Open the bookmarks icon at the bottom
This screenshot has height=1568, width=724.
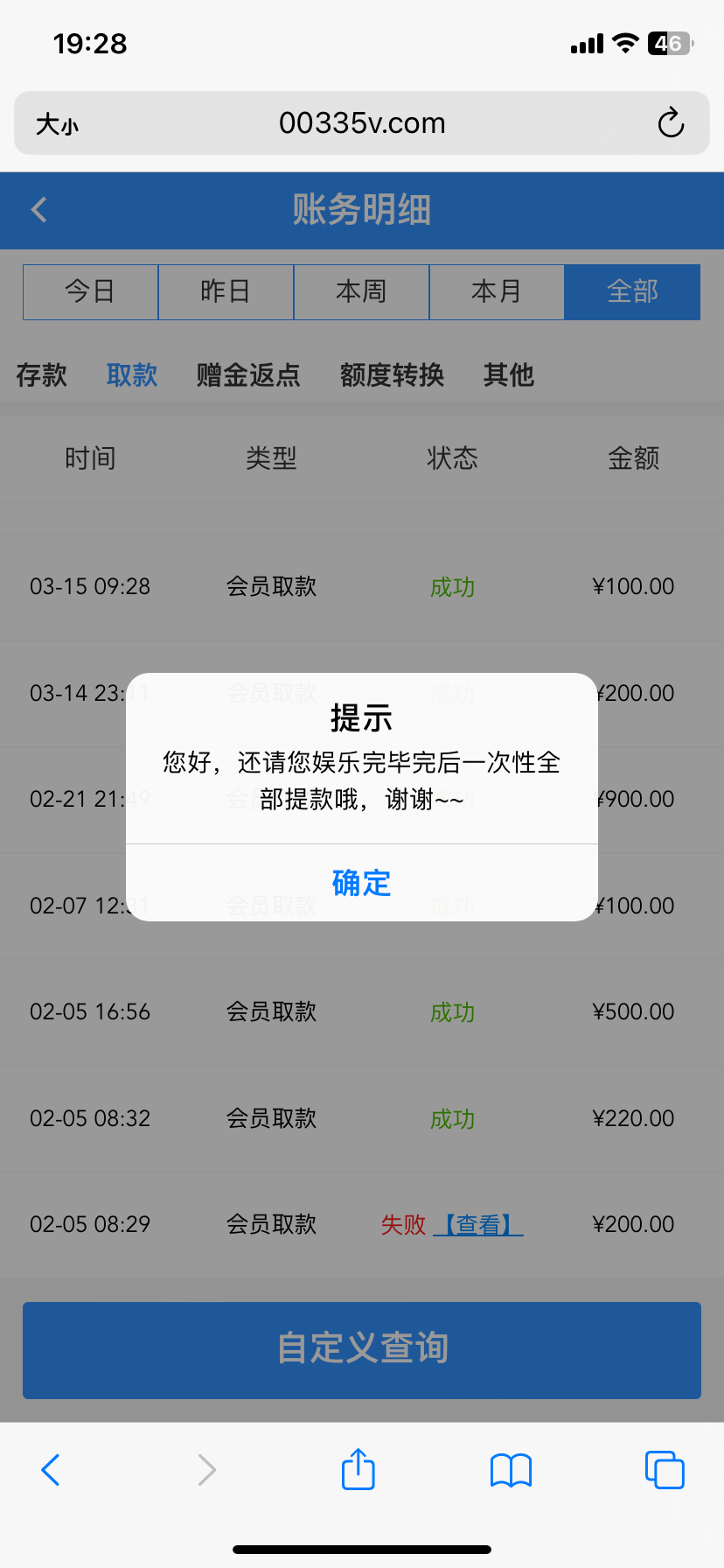[x=510, y=1470]
